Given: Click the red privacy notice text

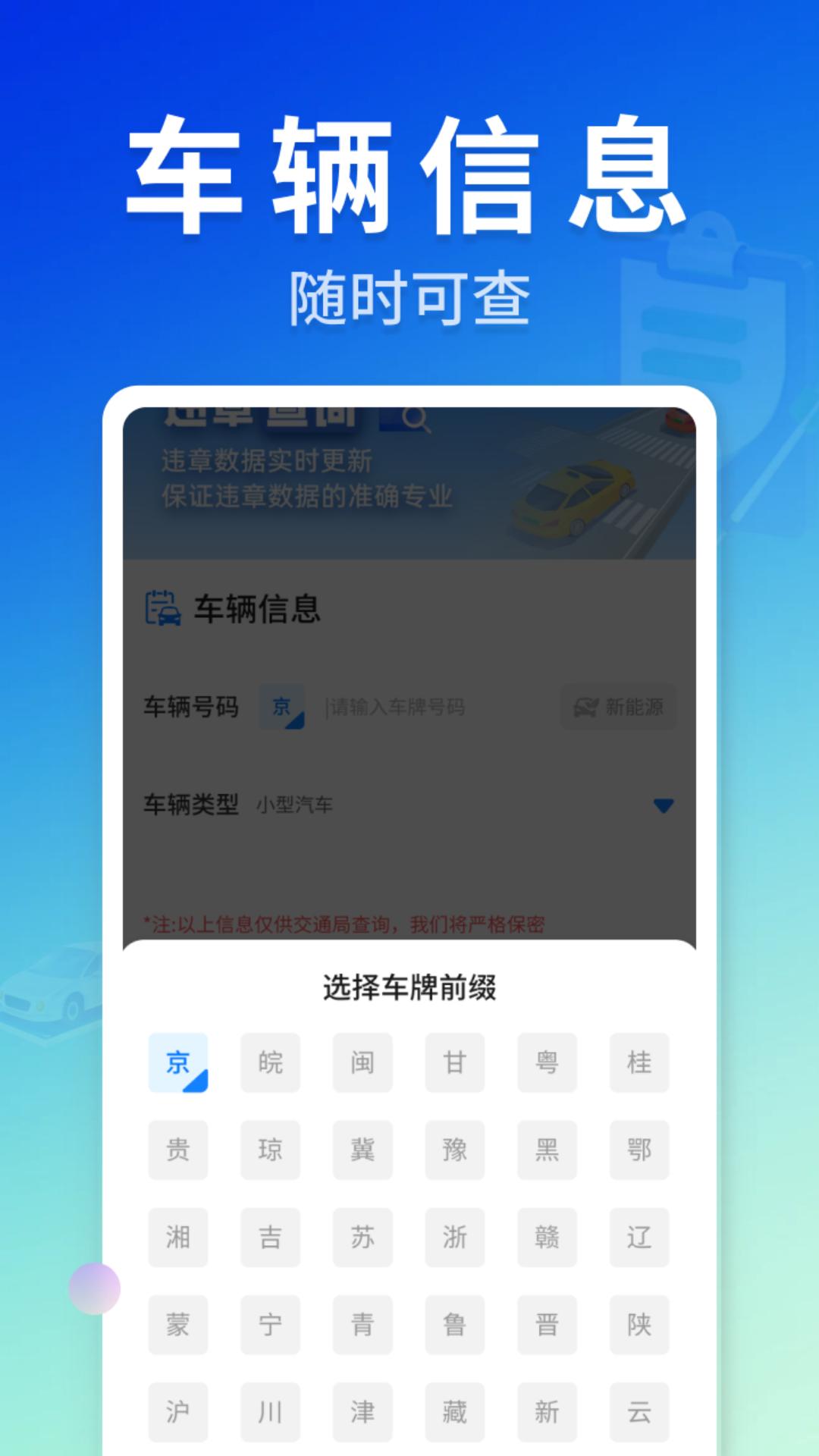Looking at the screenshot, I should (349, 924).
